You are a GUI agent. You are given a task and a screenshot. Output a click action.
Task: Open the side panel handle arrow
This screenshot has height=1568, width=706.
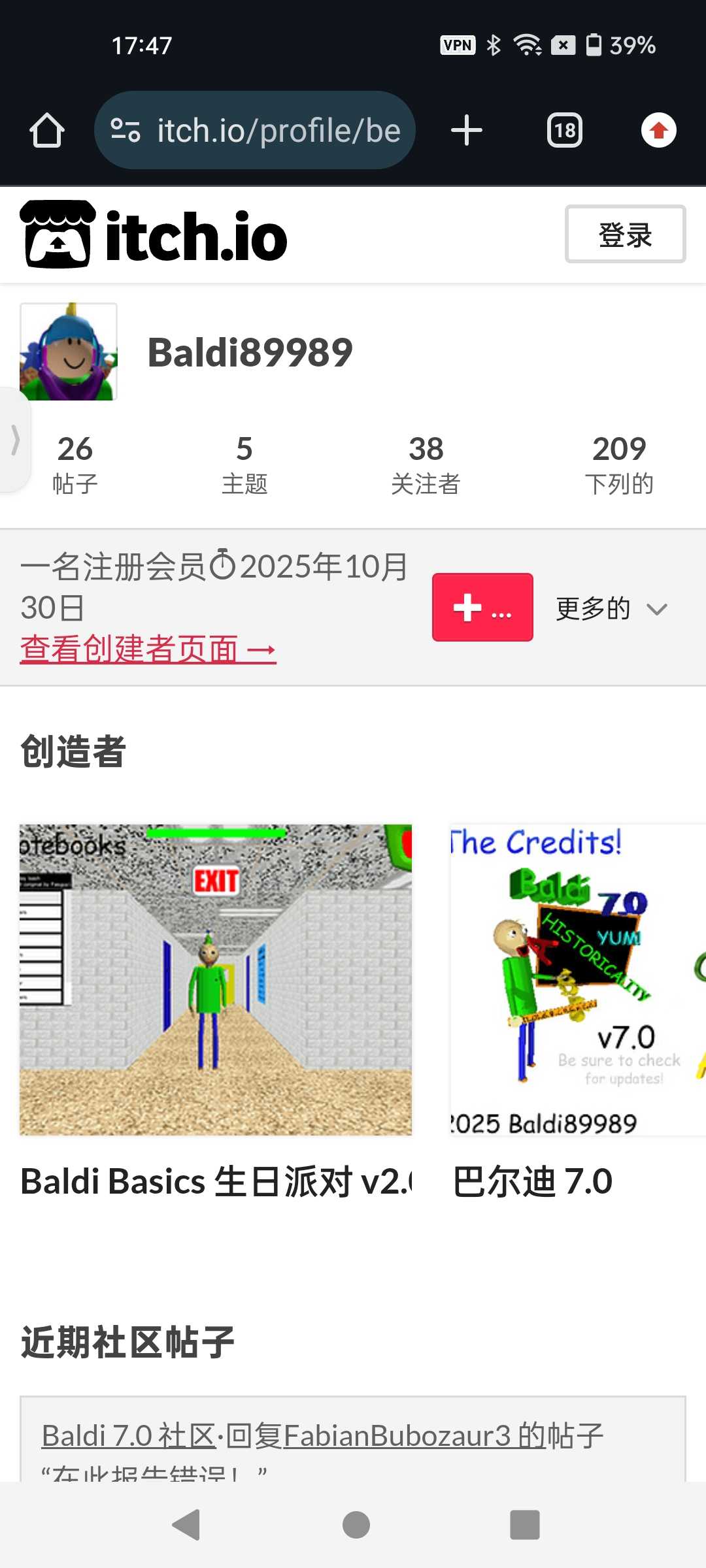click(x=14, y=440)
